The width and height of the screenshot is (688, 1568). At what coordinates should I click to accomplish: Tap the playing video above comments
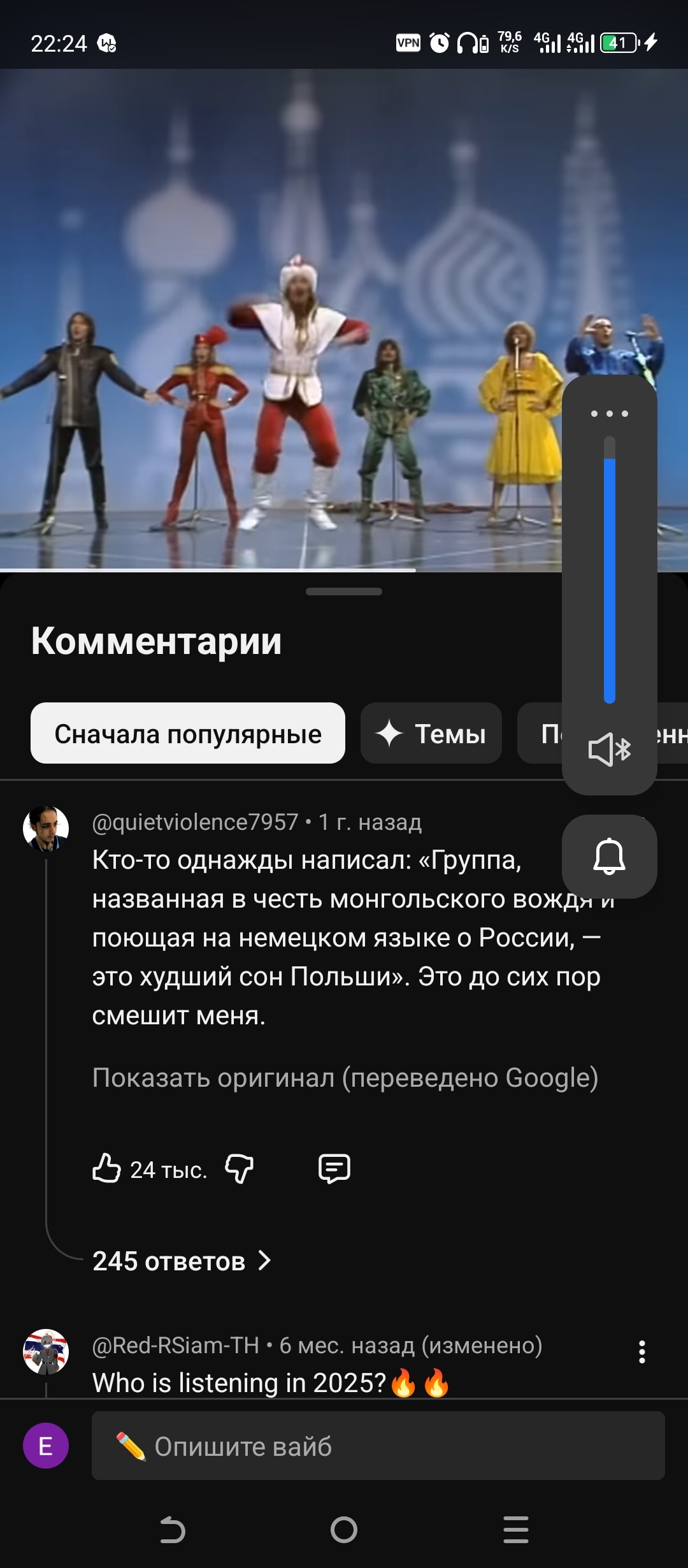(x=280, y=319)
